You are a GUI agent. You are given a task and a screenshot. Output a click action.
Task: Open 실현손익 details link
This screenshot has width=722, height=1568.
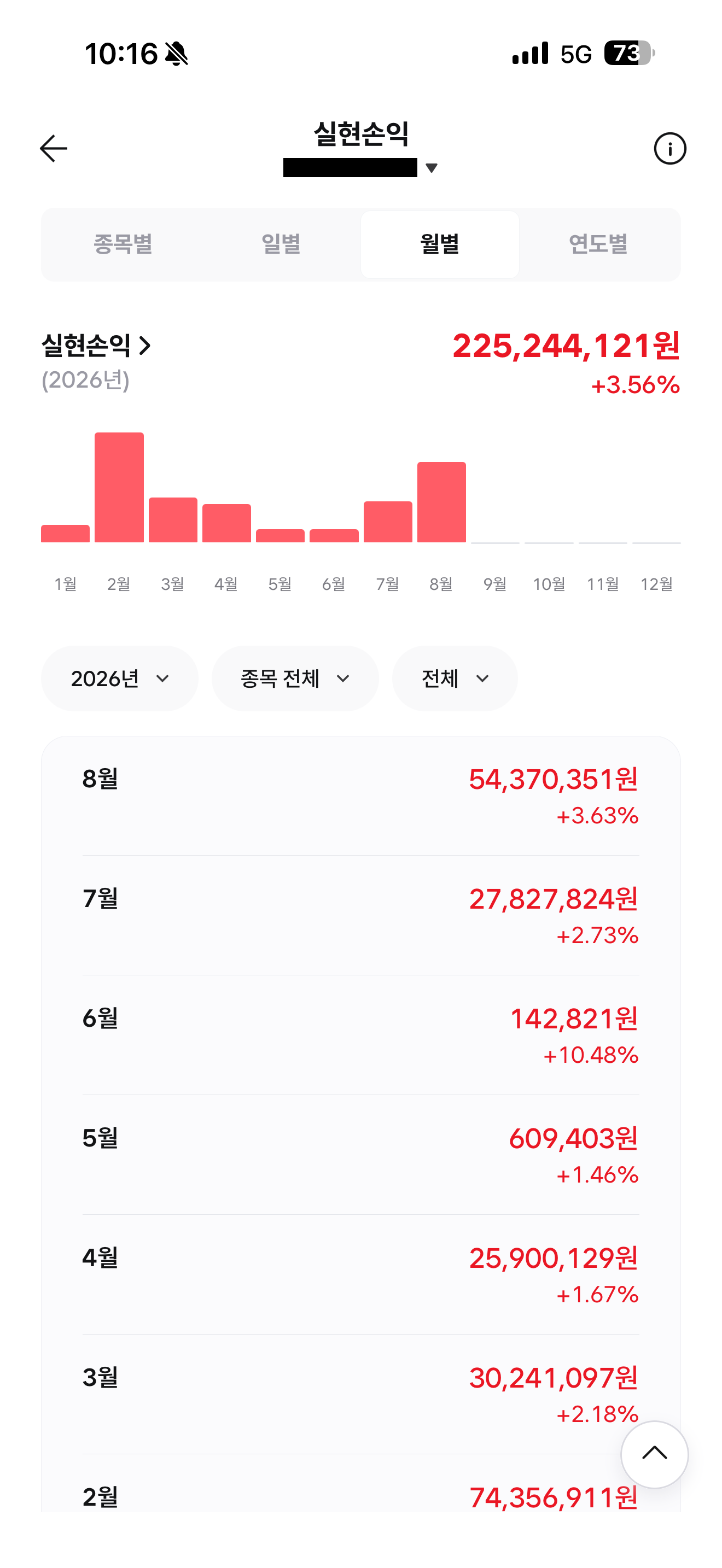96,346
